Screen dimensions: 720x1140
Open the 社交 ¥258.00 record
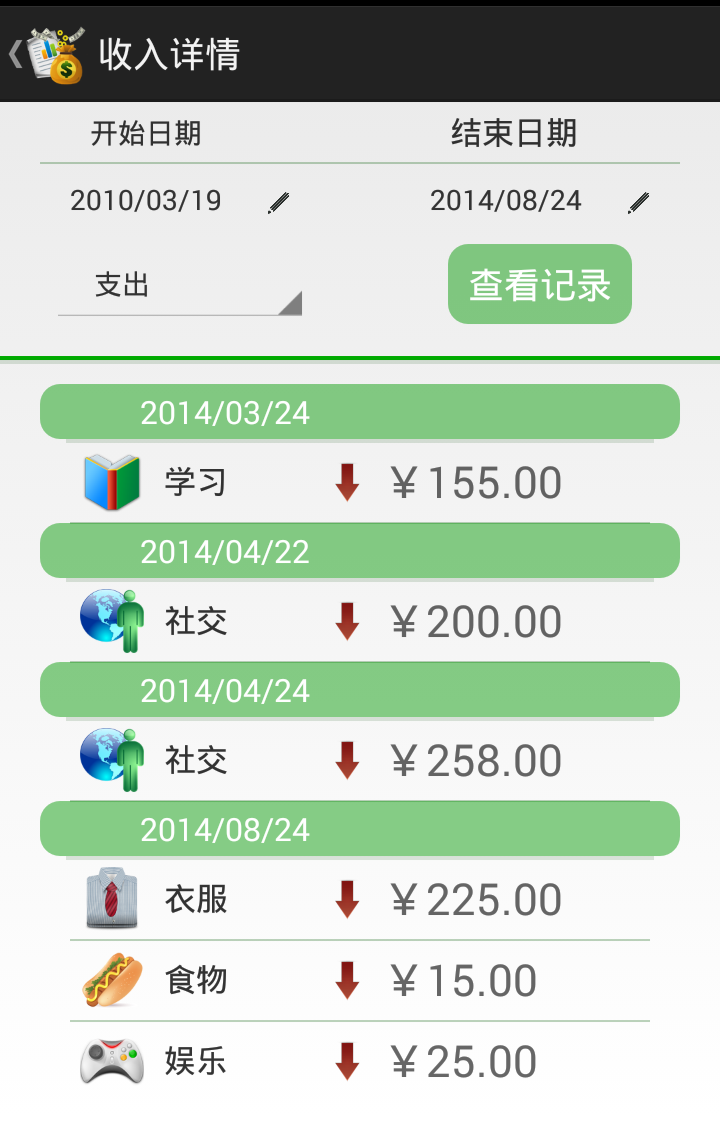pyautogui.click(x=360, y=761)
